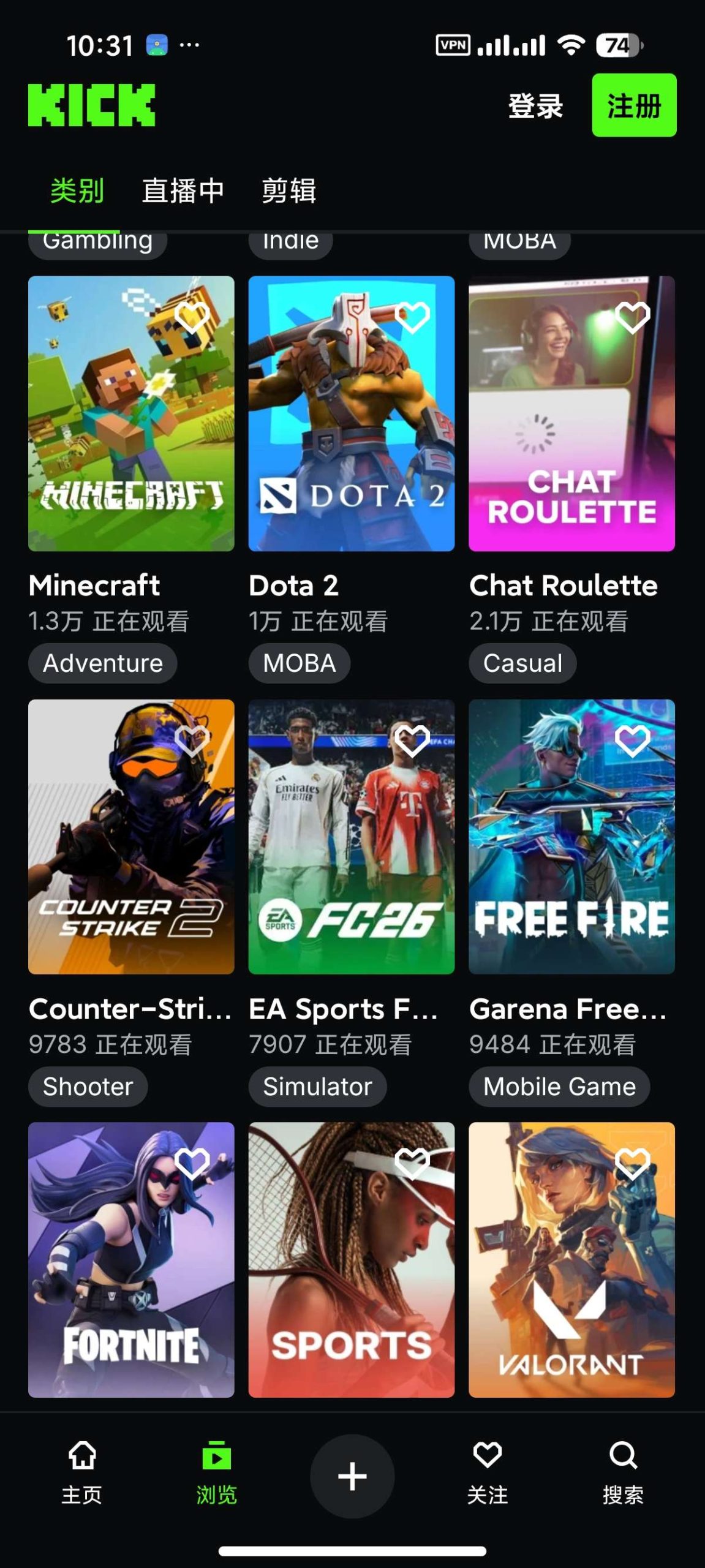Switch to the 直播中 tab
Viewport: 705px width, 1568px height.
click(183, 190)
